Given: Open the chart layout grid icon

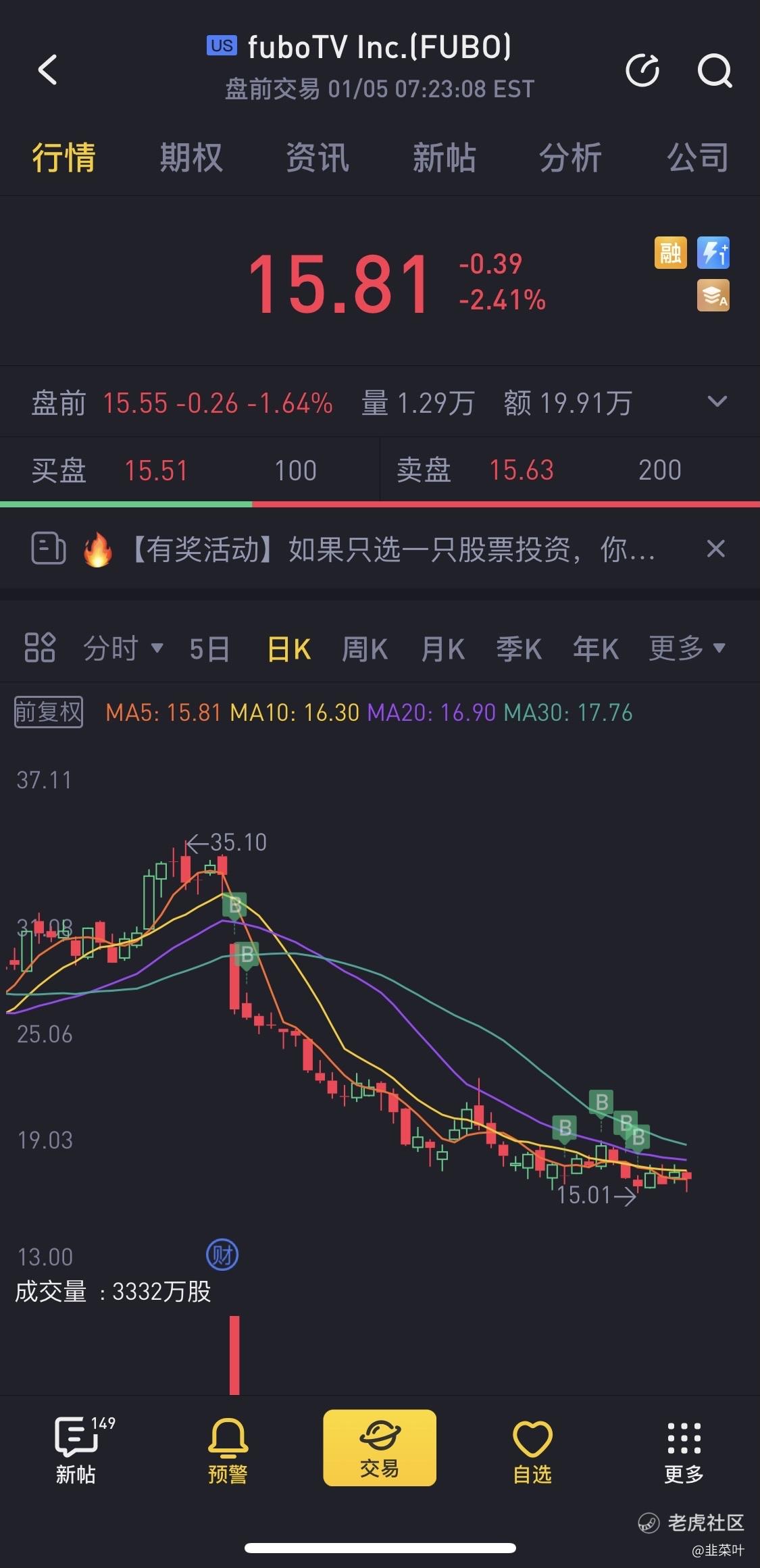Looking at the screenshot, I should (x=40, y=648).
